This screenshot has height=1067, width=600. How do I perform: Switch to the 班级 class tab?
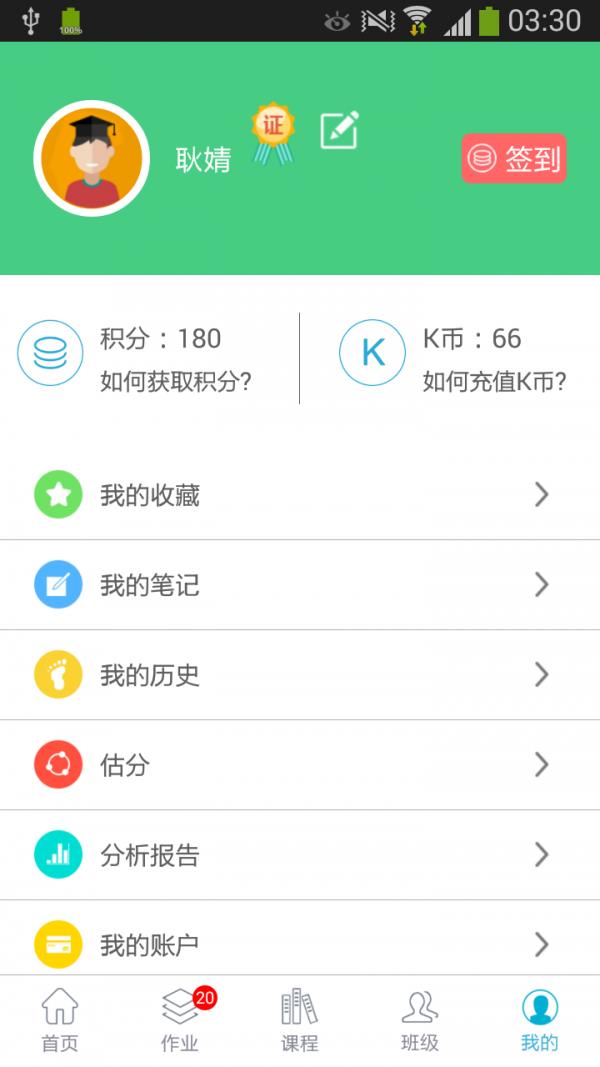coord(420,1021)
